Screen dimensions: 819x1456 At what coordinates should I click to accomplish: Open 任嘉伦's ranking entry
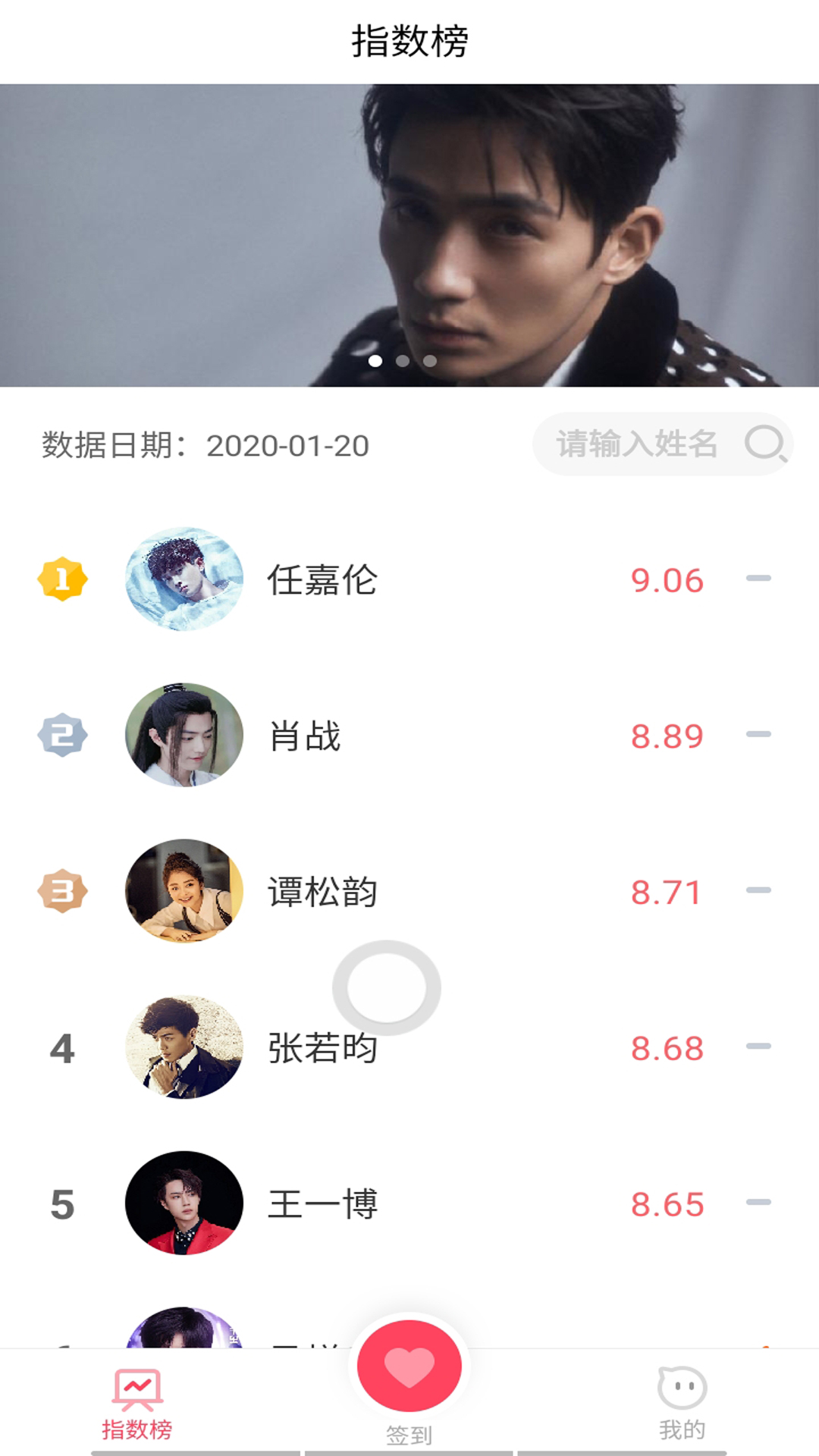pos(409,580)
